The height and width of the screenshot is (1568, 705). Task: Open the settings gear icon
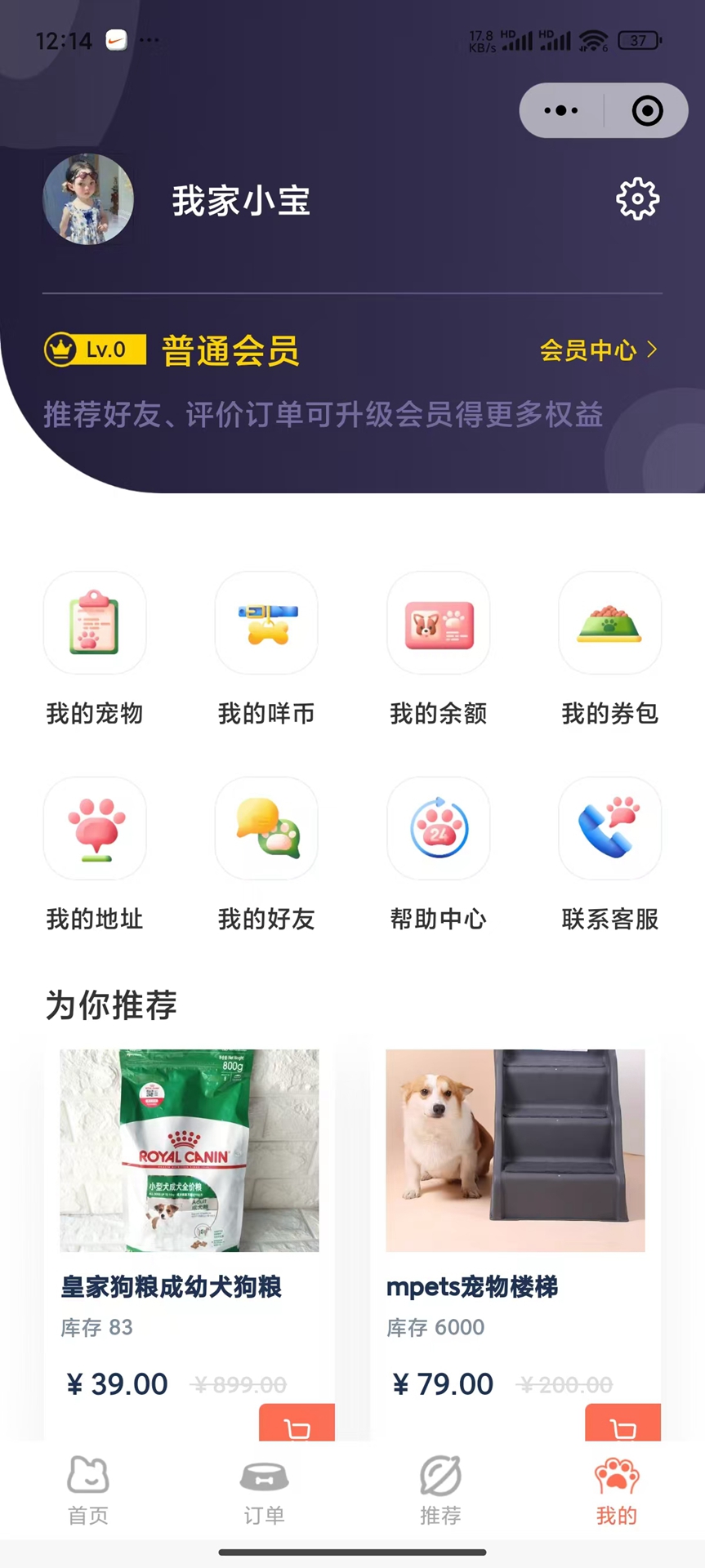tap(637, 198)
